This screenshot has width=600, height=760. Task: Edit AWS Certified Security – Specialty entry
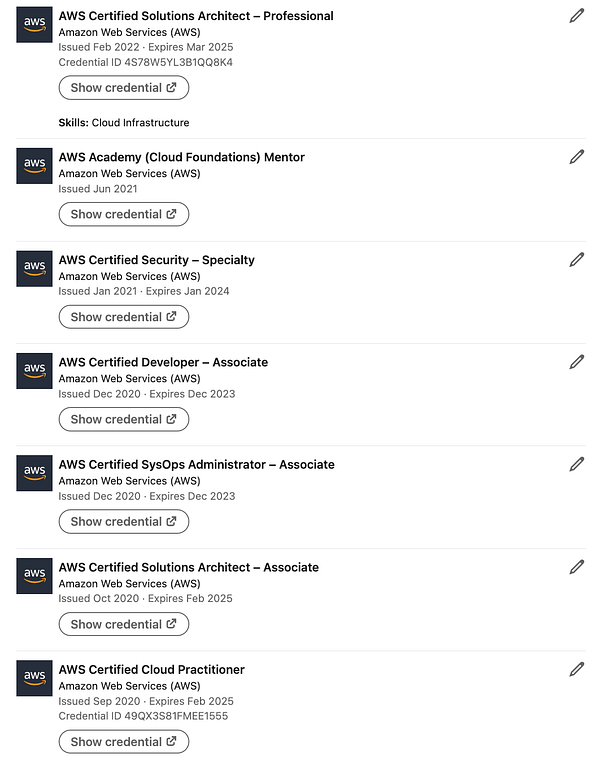tap(576, 260)
